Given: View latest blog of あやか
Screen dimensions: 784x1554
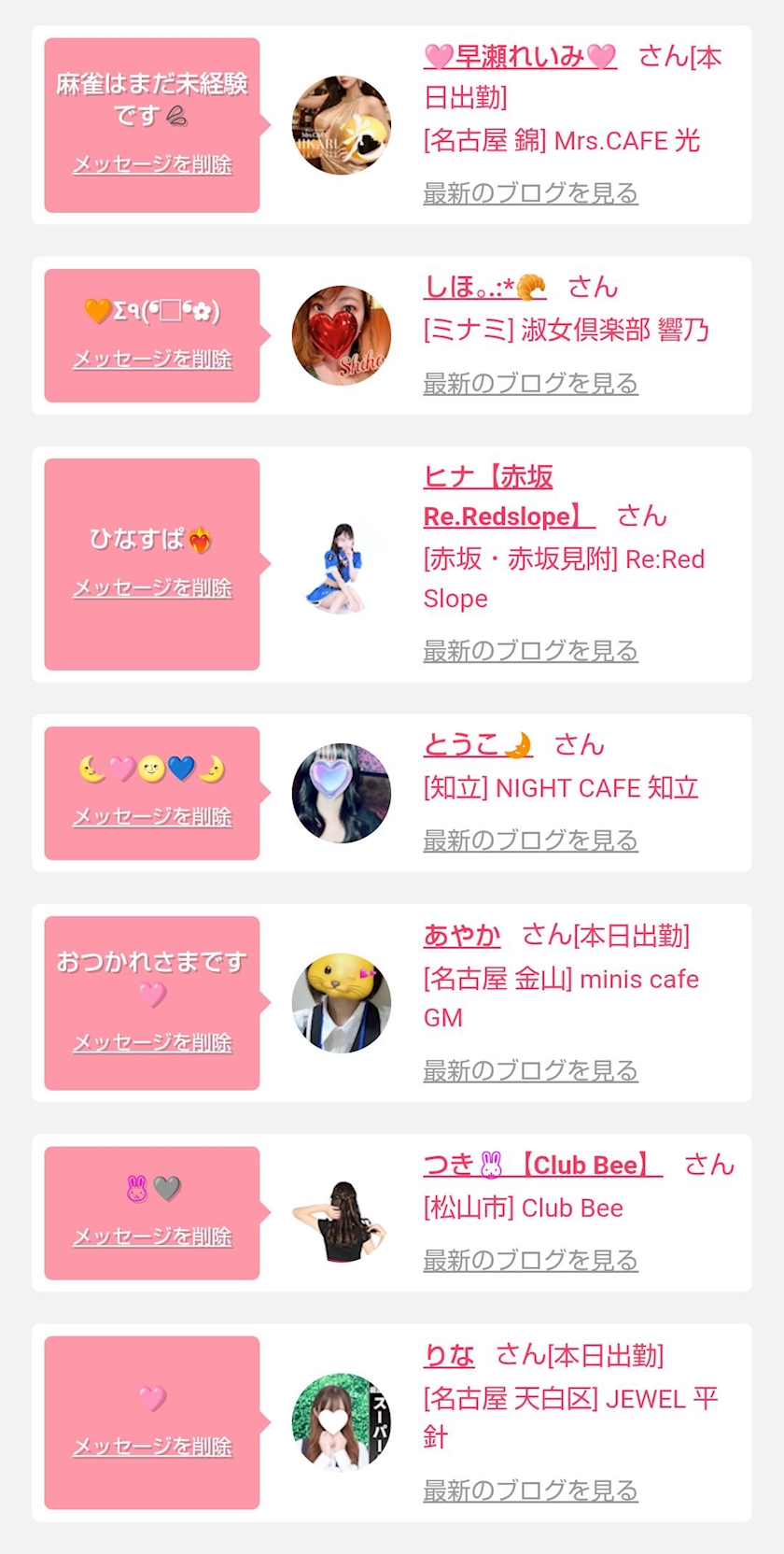Looking at the screenshot, I should point(530,1070).
